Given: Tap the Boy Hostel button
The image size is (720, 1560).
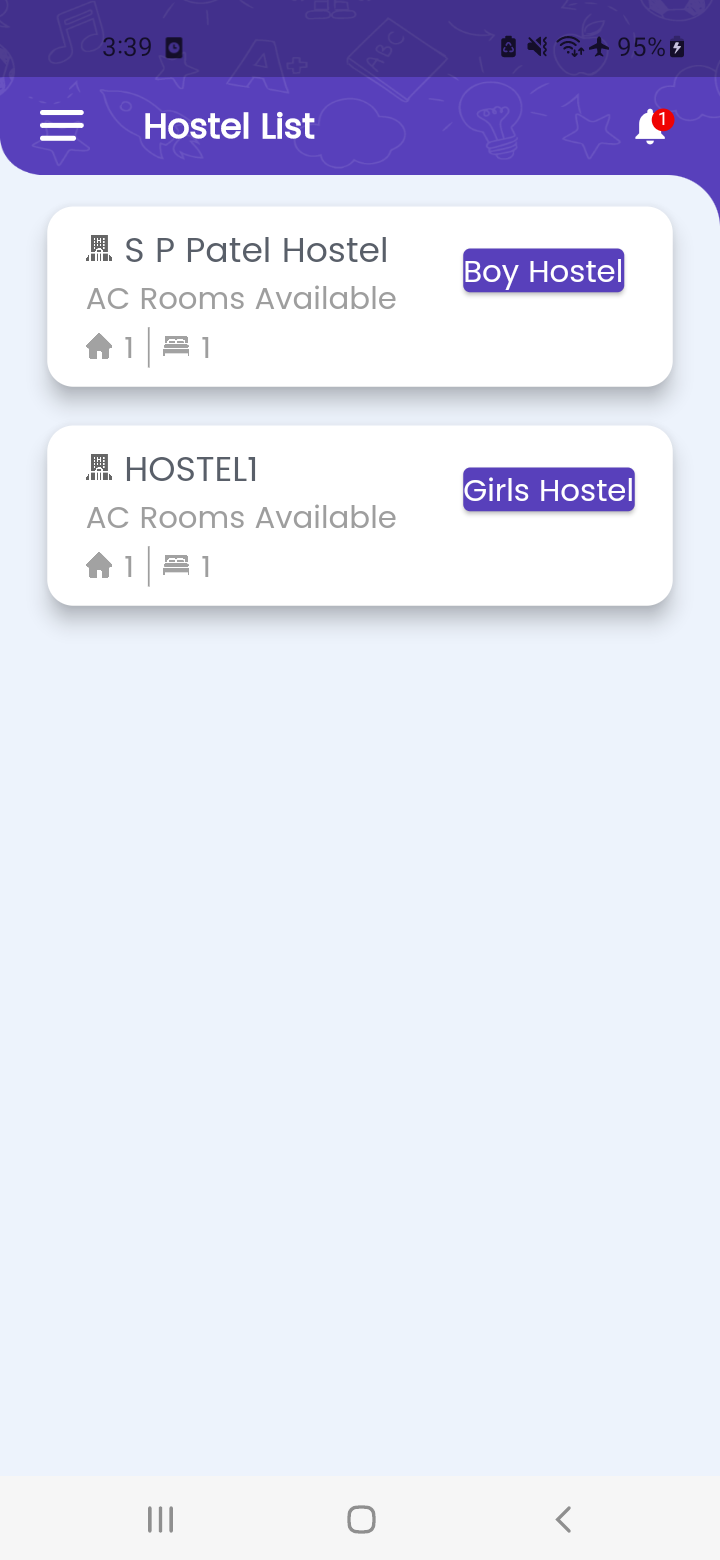Looking at the screenshot, I should [543, 271].
